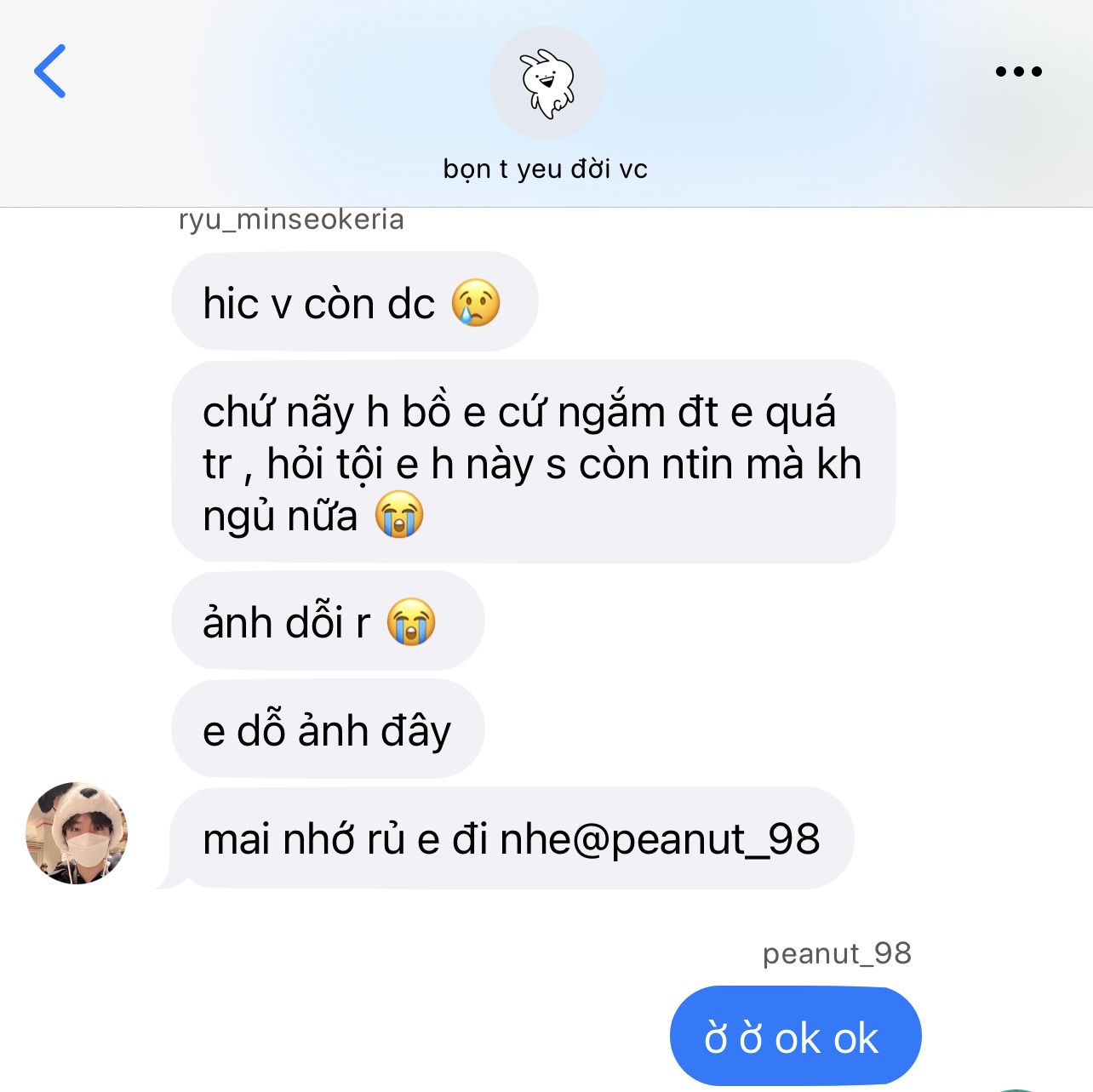Viewport: 1093px width, 1092px height.
Task: View ryu_minseokeria's profile picture
Action: click(x=77, y=833)
